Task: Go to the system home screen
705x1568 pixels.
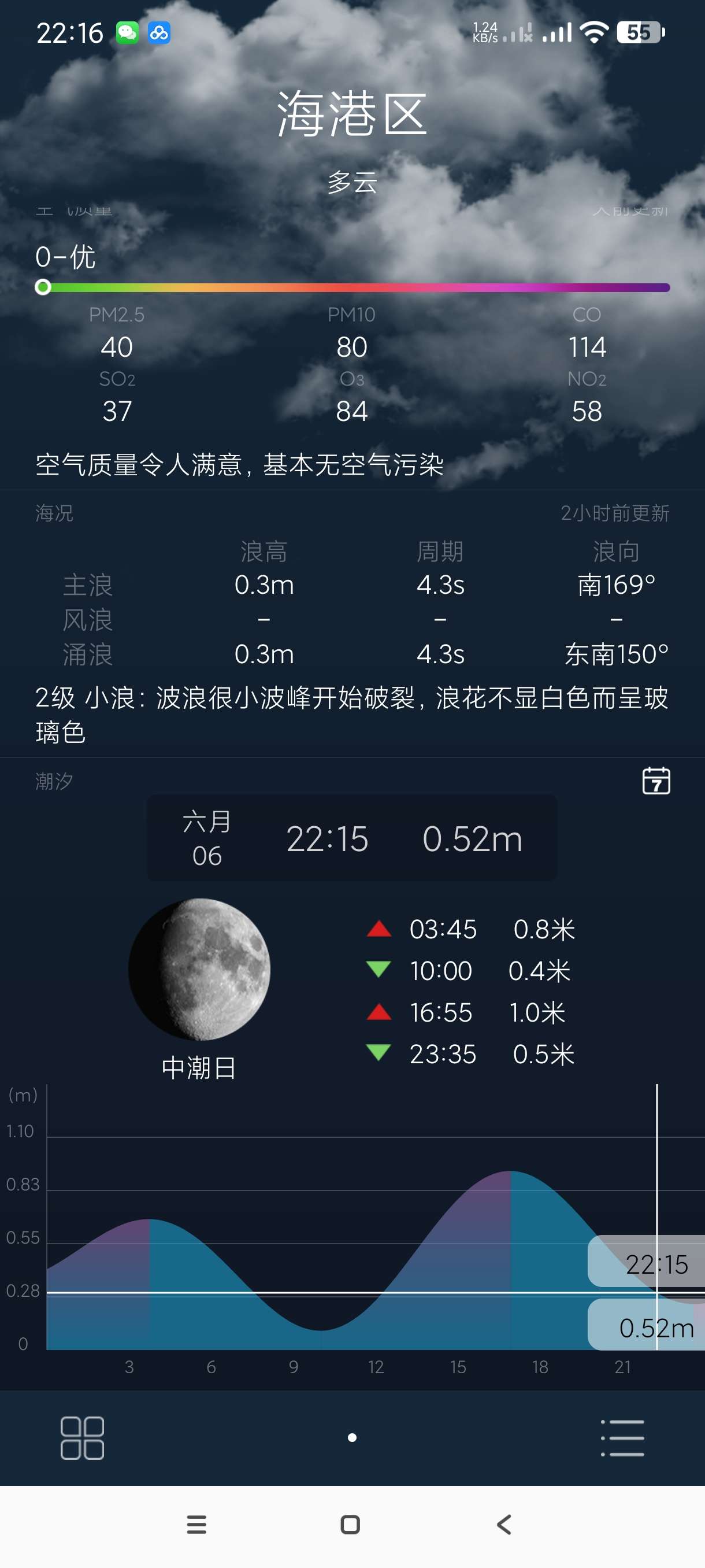Action: tap(350, 1525)
